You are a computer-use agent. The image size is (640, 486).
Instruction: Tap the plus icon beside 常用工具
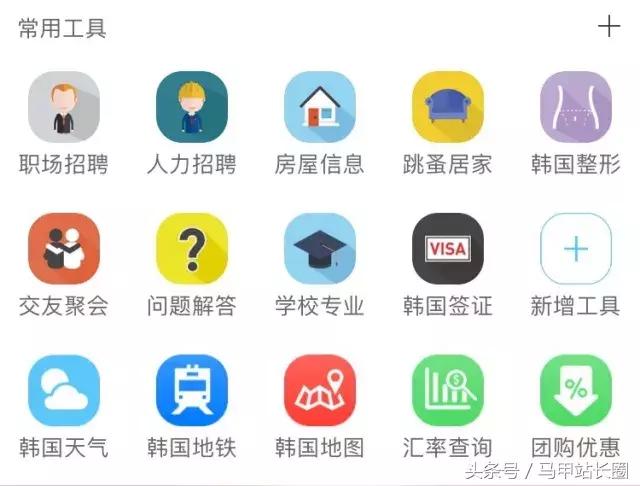click(608, 27)
